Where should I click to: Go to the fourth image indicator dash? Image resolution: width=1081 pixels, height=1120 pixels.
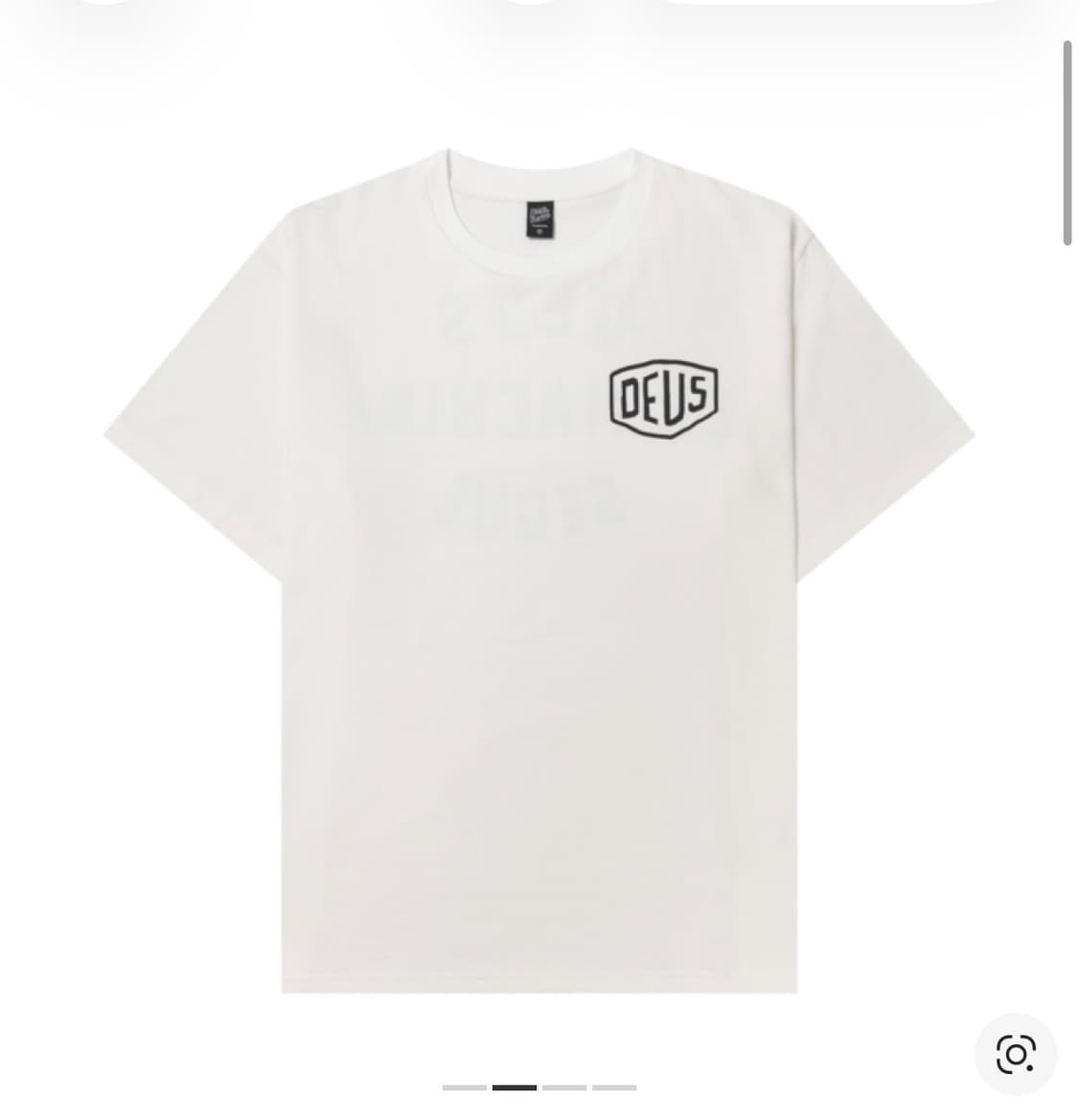point(614,1087)
